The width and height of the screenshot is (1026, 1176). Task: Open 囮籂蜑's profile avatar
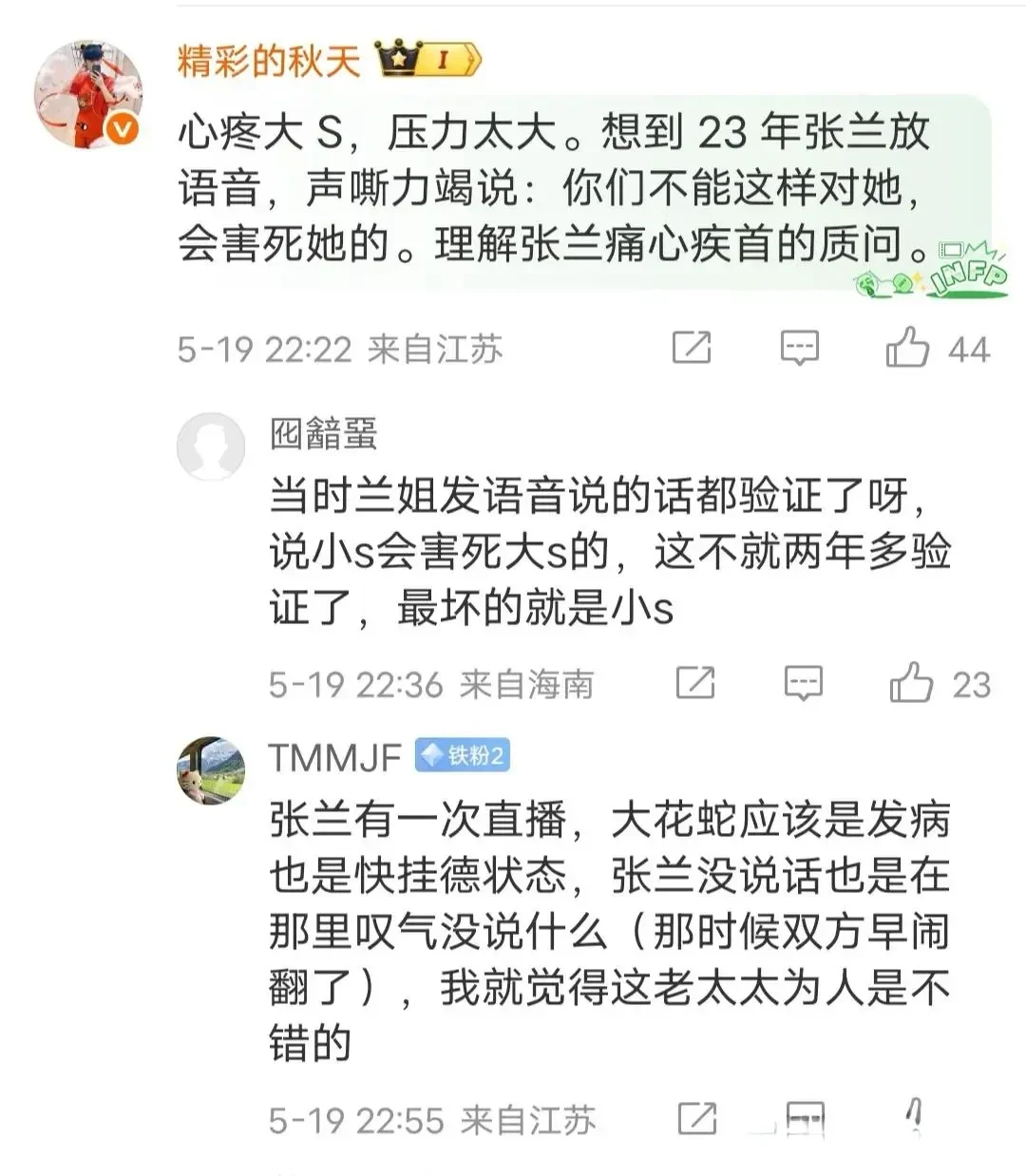(x=211, y=446)
